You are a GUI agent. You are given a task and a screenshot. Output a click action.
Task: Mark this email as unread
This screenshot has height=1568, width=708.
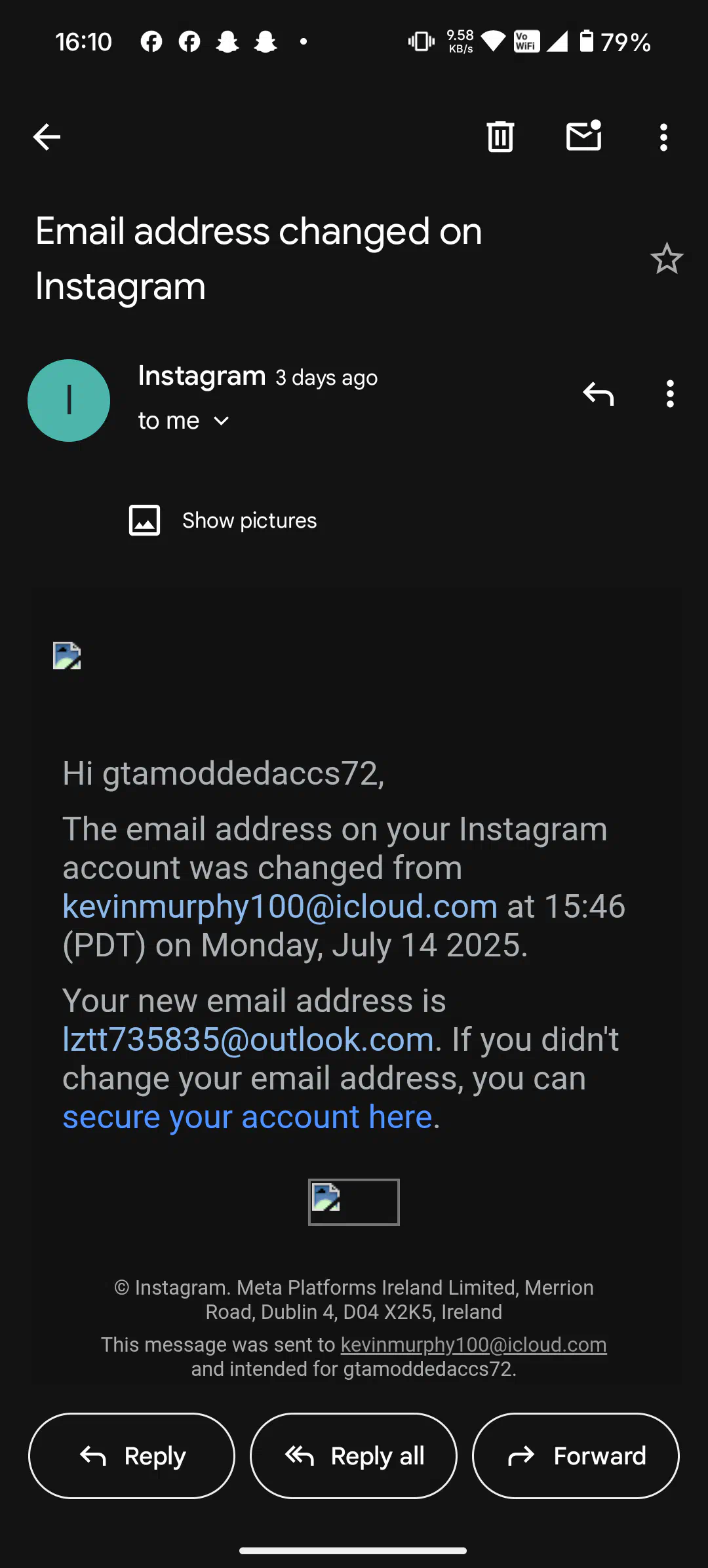click(x=584, y=136)
